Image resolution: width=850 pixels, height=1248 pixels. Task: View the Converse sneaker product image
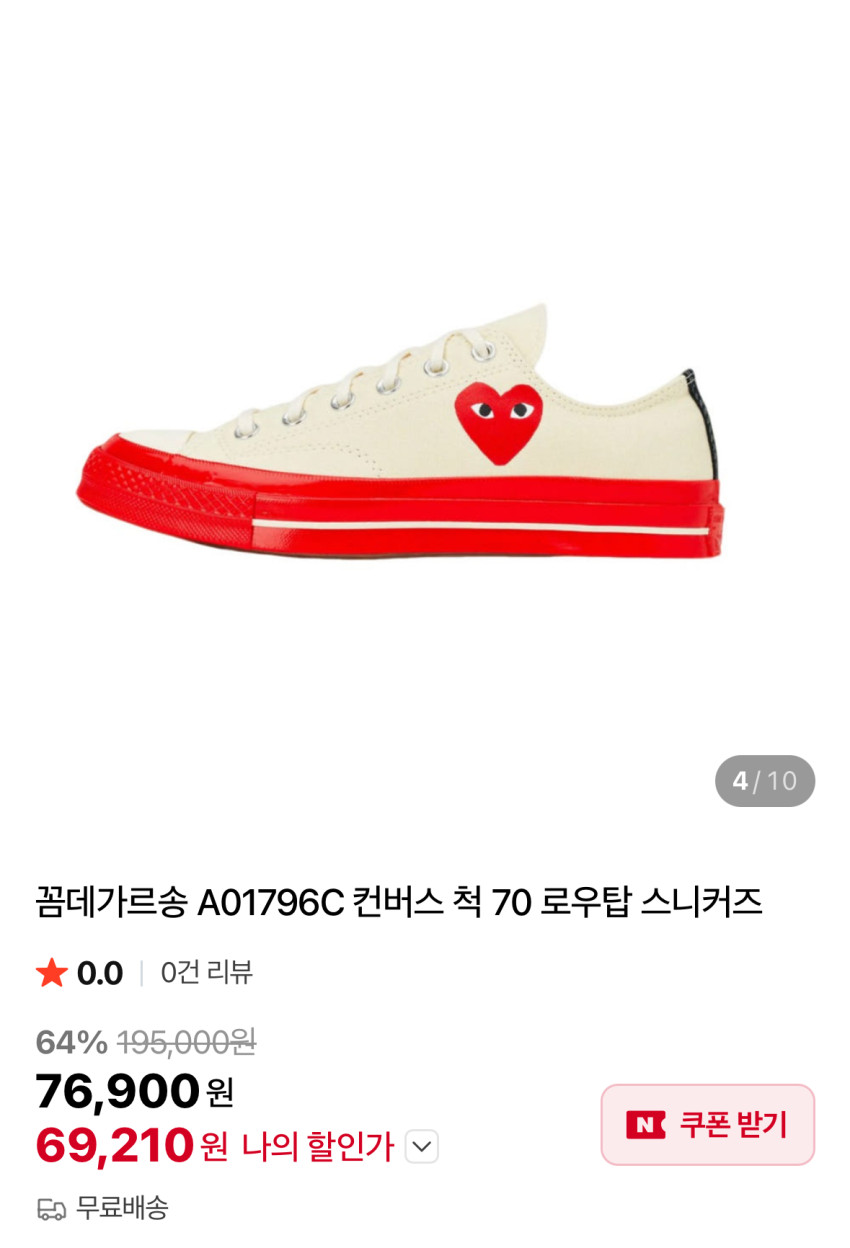tap(400, 430)
